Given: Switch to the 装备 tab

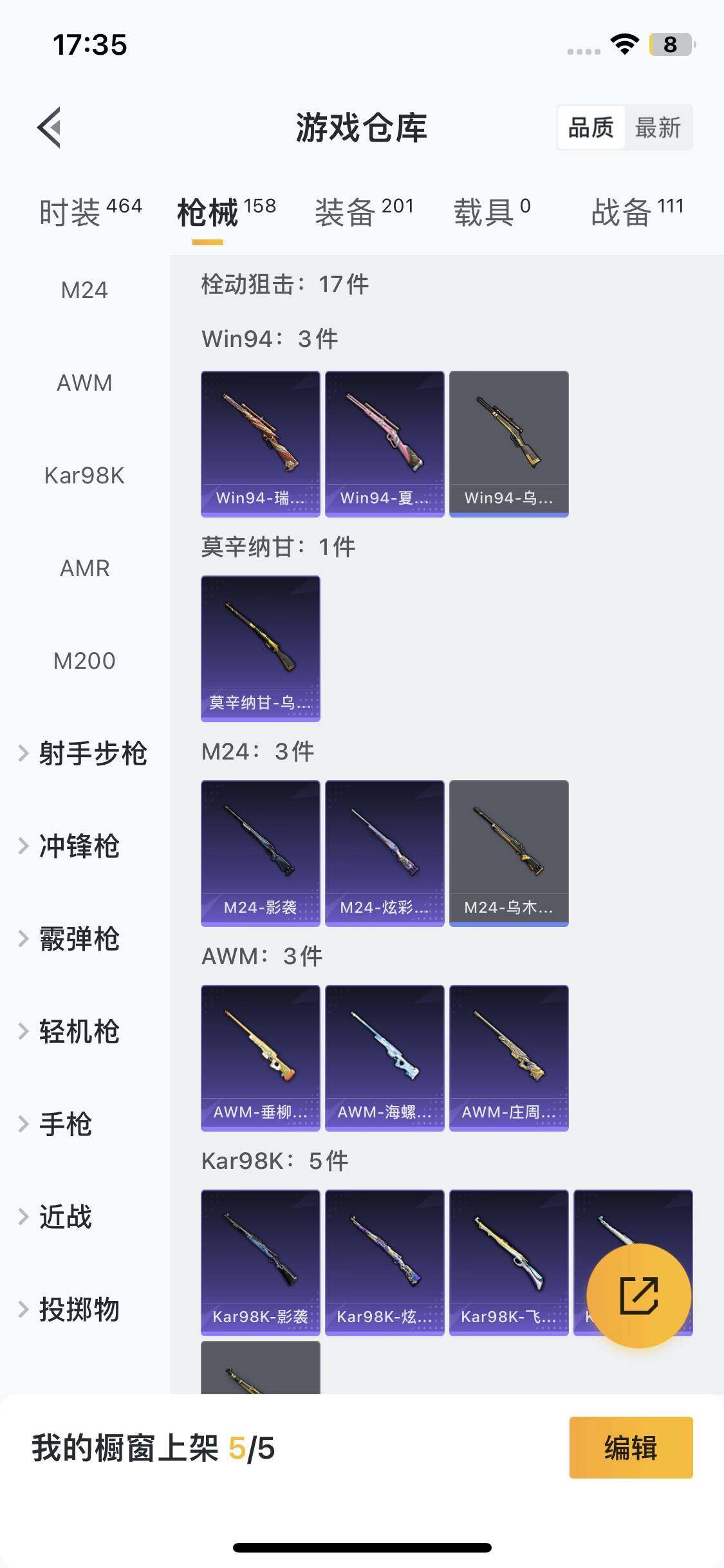Looking at the screenshot, I should pyautogui.click(x=364, y=212).
